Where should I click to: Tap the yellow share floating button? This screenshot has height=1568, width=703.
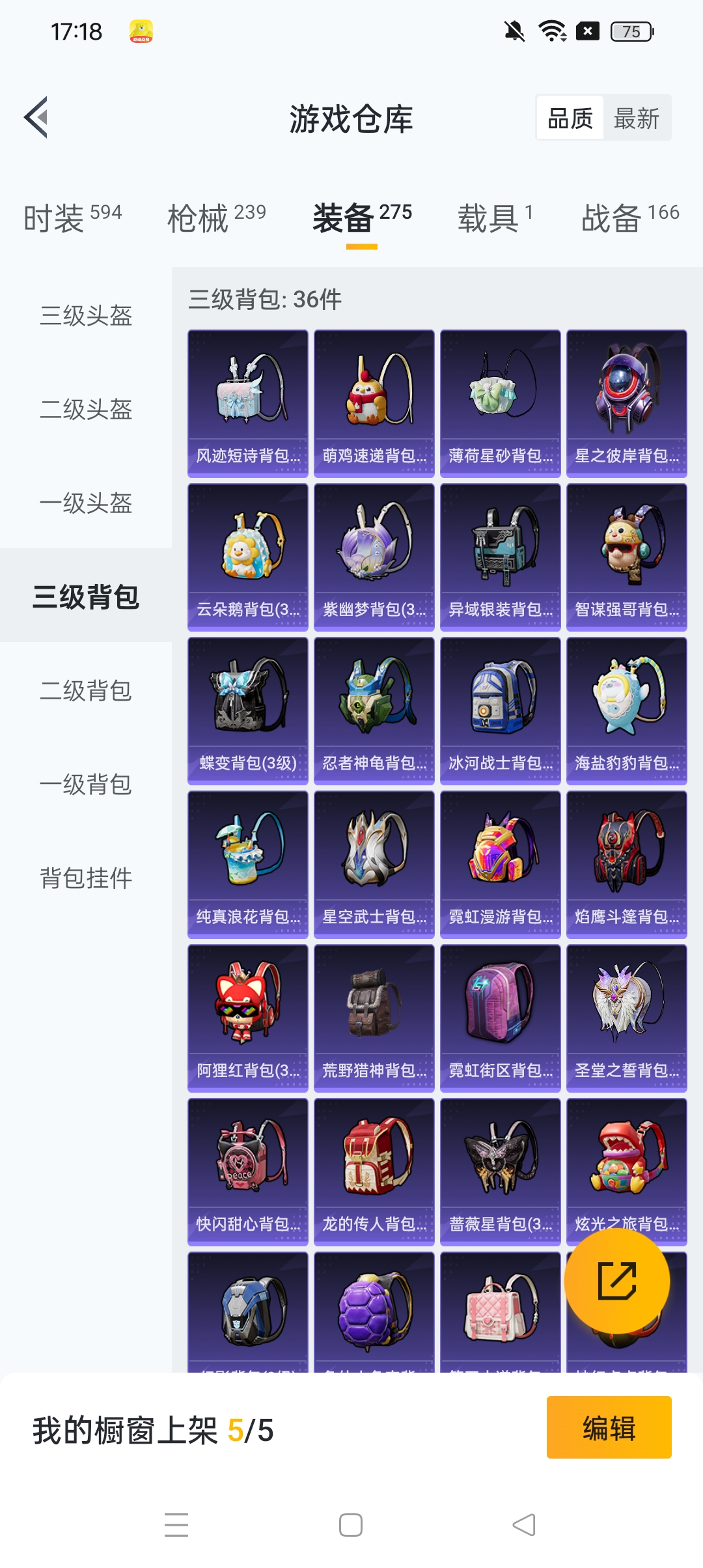(616, 1281)
